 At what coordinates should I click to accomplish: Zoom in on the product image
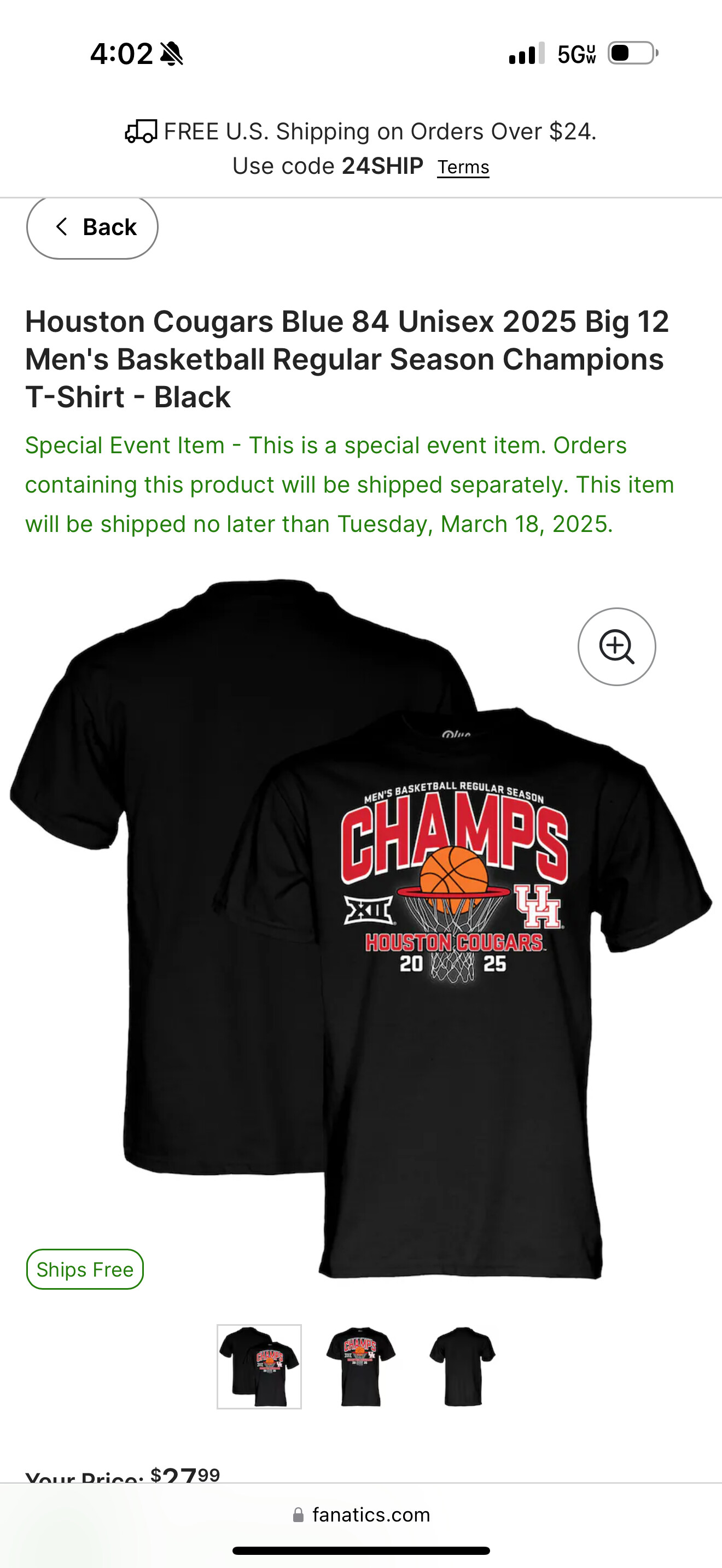(x=616, y=646)
